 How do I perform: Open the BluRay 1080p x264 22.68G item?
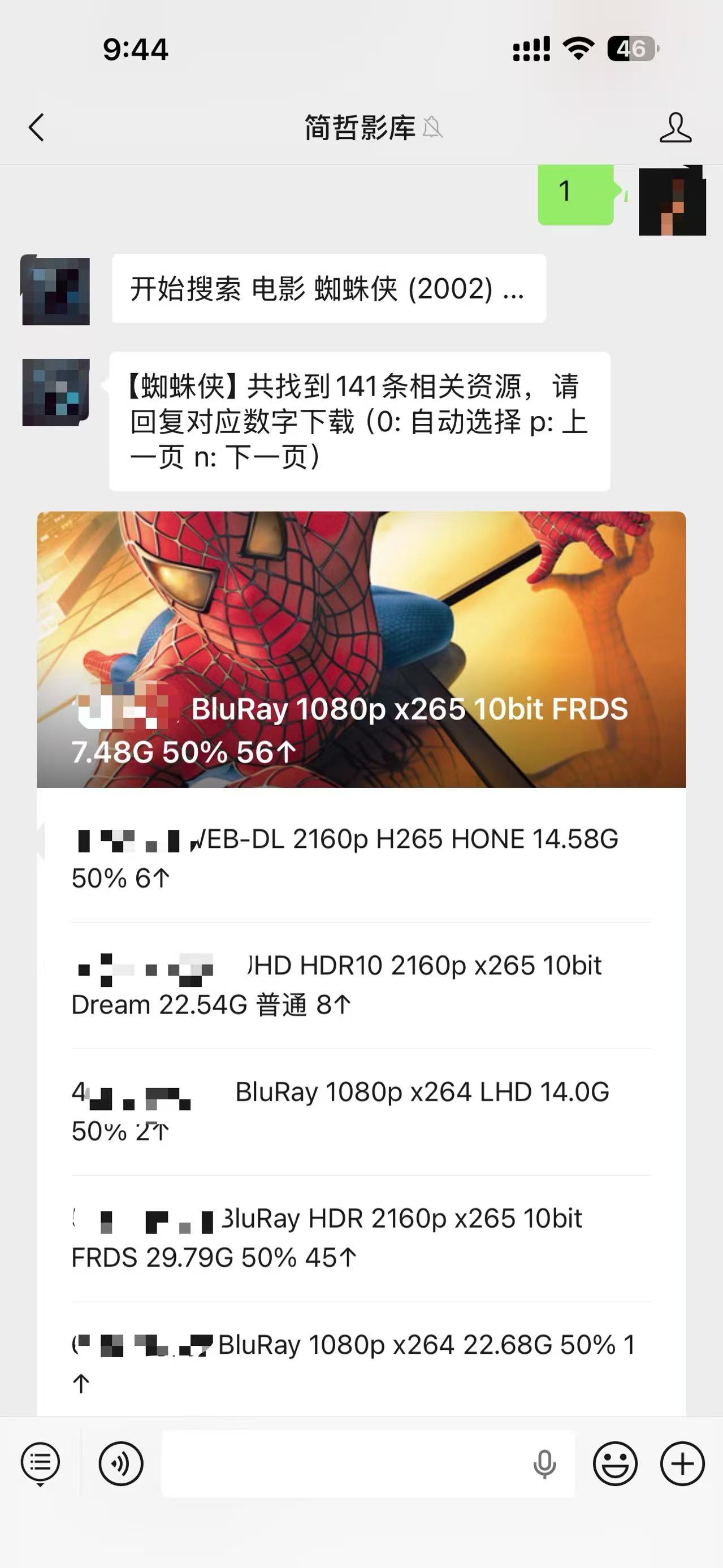click(x=361, y=1362)
